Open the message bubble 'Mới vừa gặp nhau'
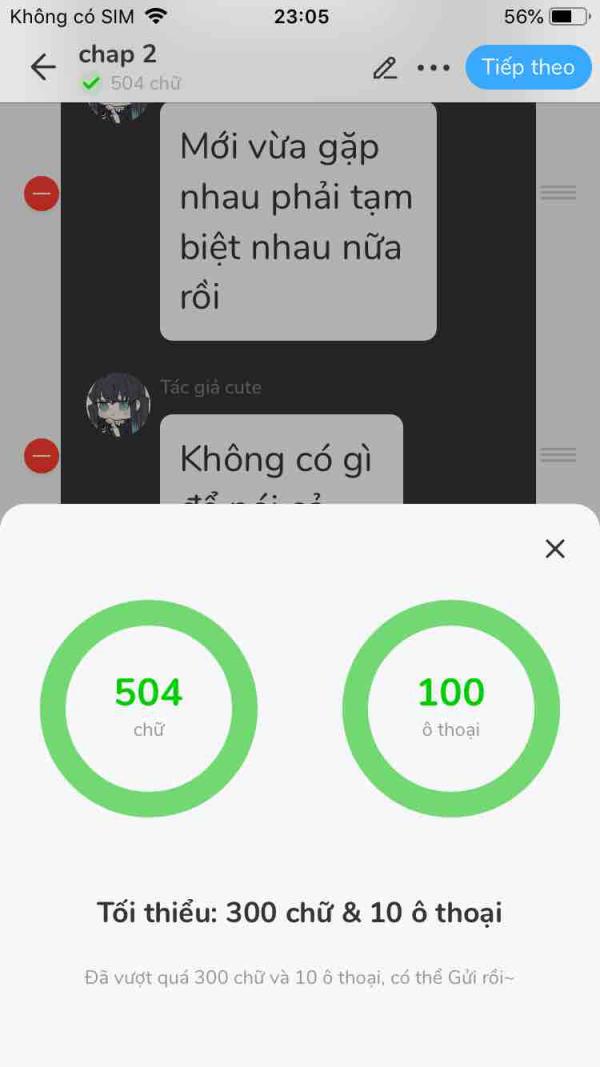This screenshot has width=600, height=1067. (297, 222)
